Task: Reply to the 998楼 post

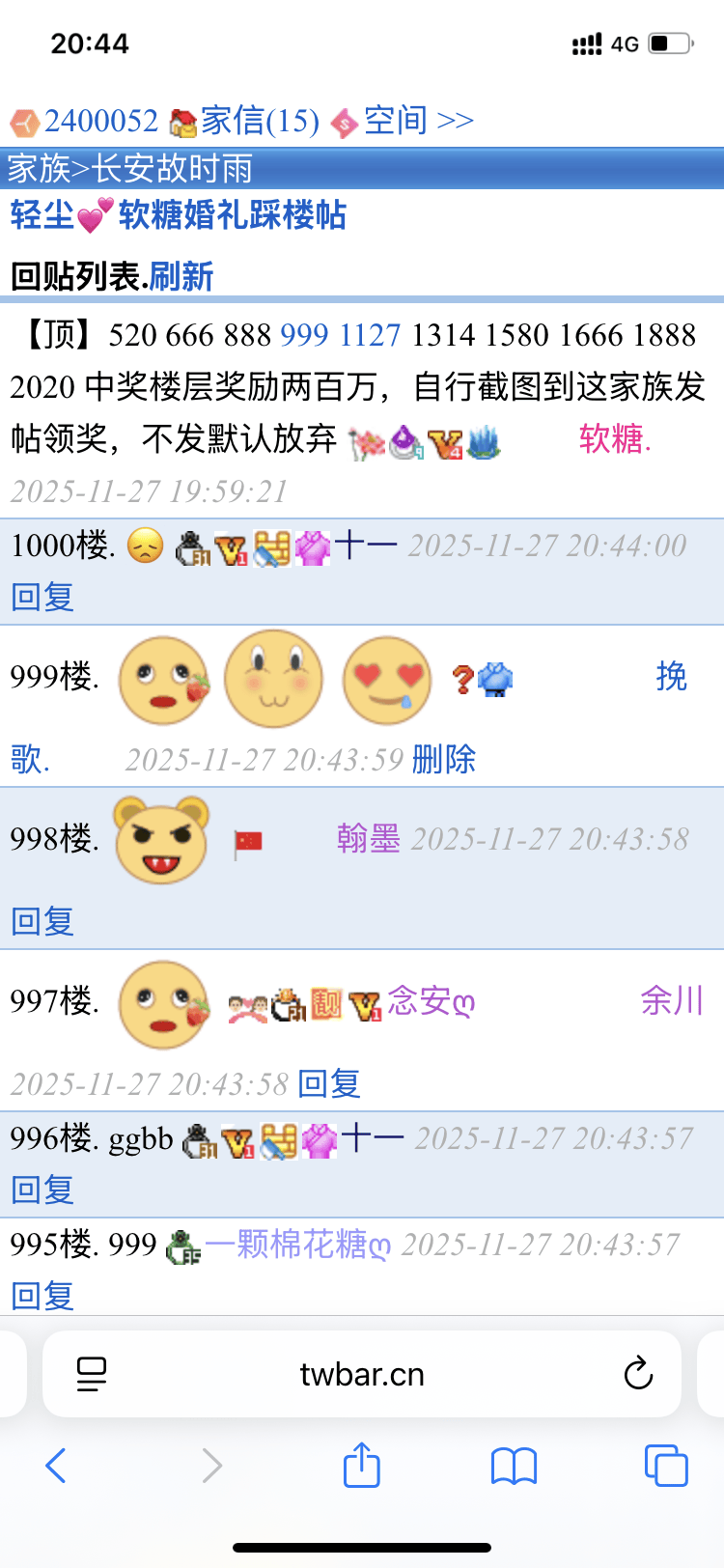Action: click(x=42, y=921)
